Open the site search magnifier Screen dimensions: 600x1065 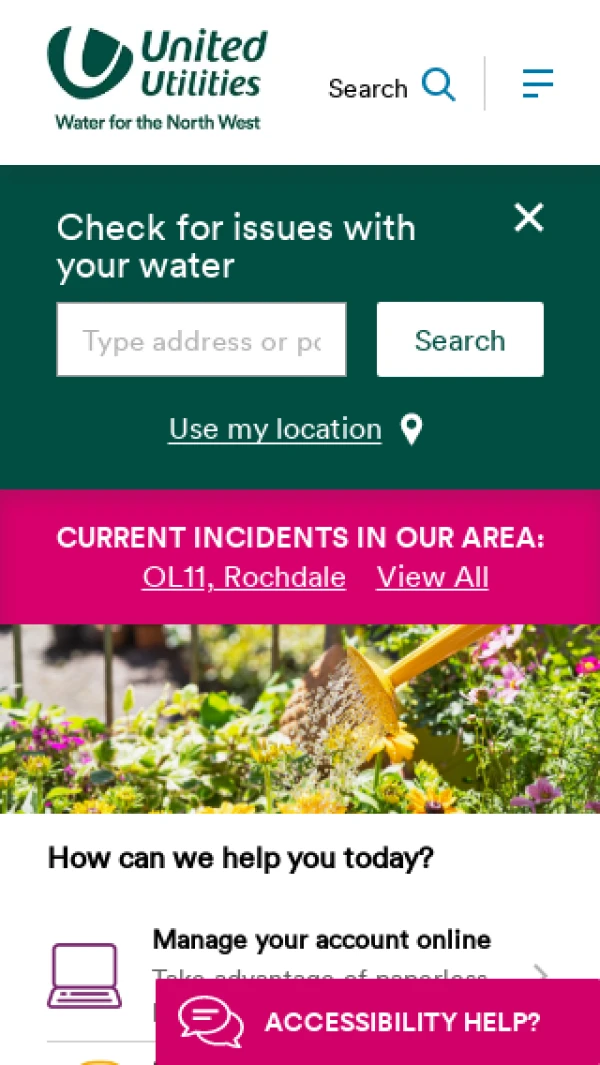pyautogui.click(x=438, y=86)
